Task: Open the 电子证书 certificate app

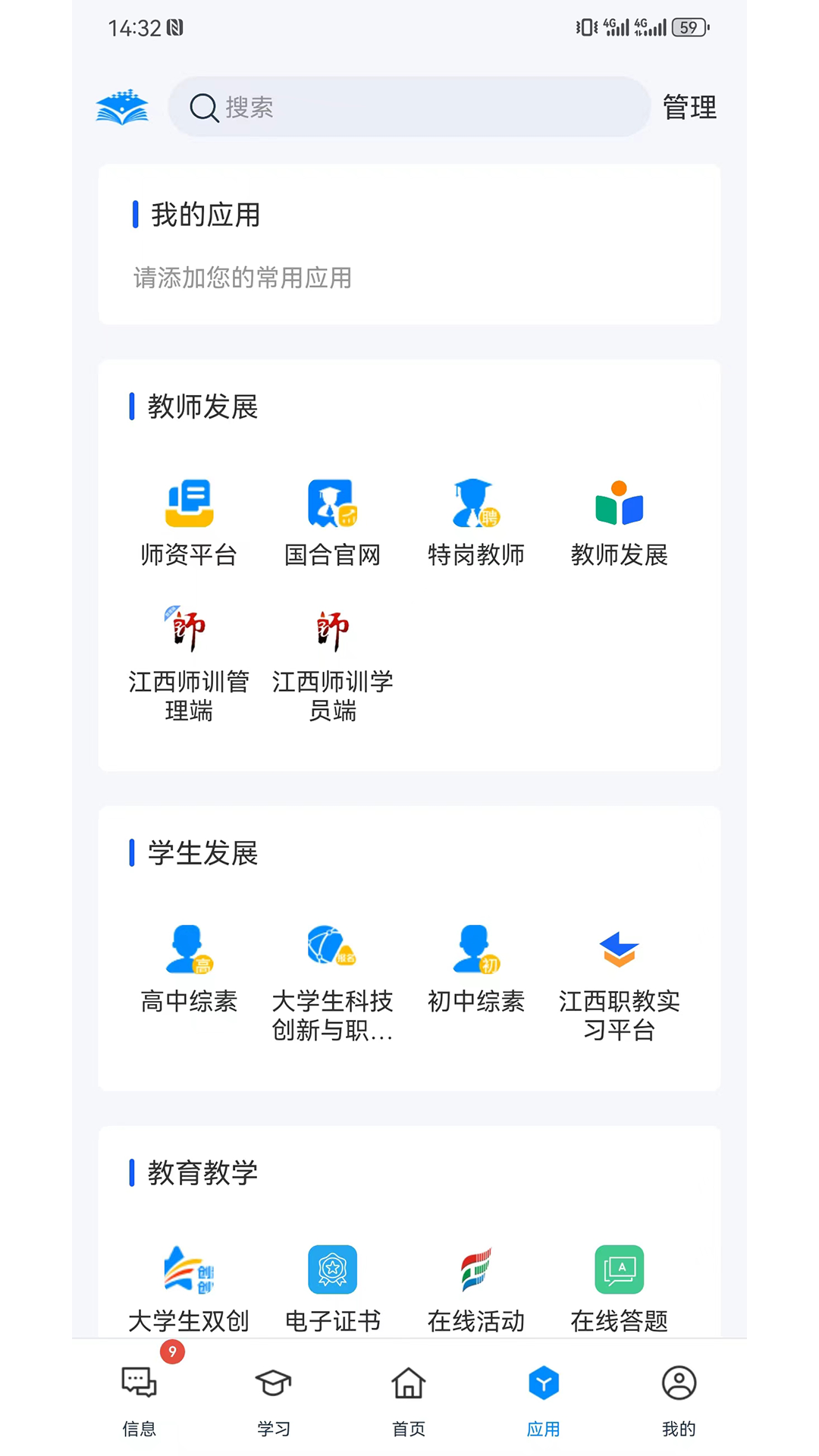Action: 332,1282
